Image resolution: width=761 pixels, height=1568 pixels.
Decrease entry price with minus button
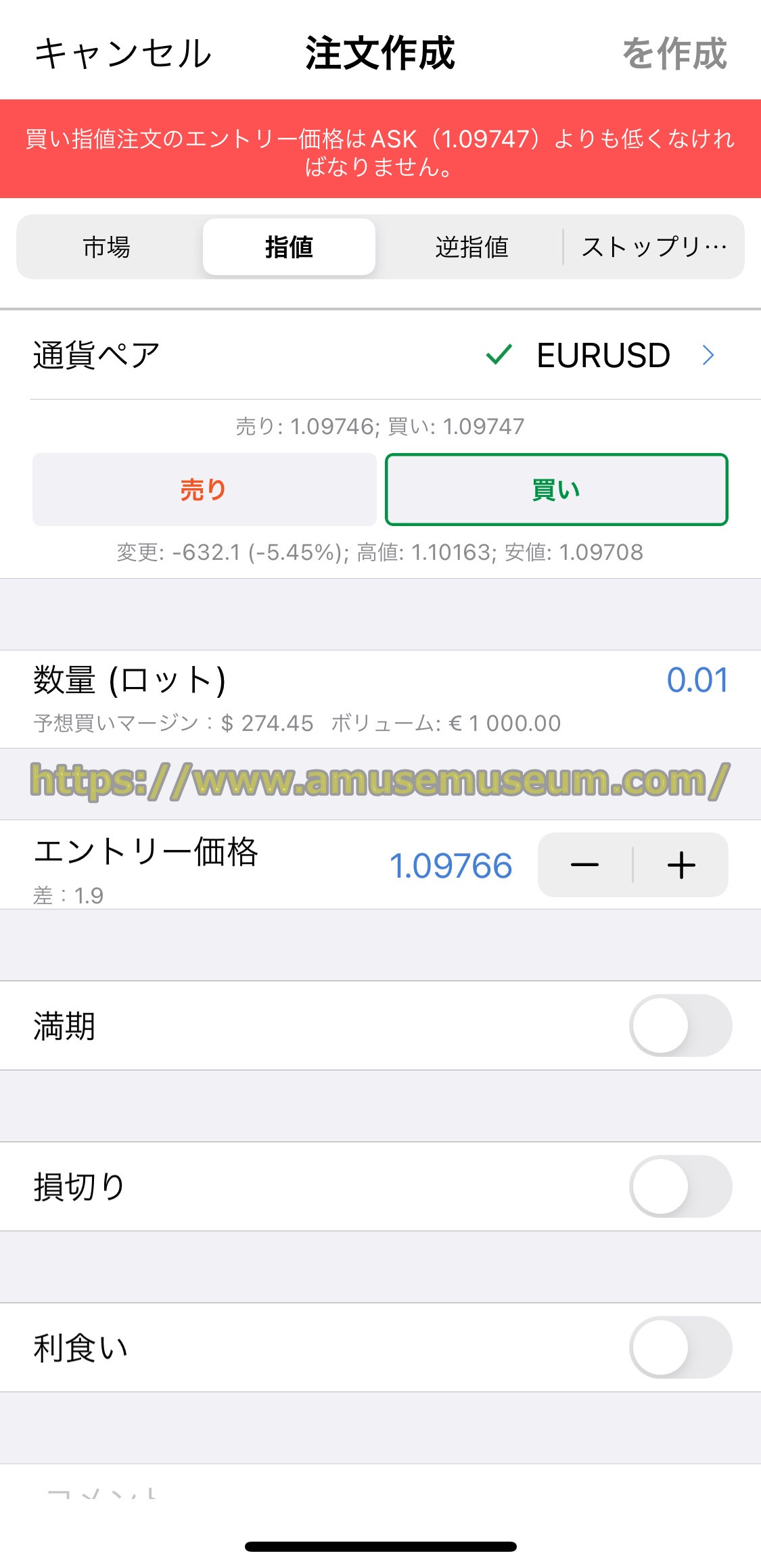[x=585, y=865]
